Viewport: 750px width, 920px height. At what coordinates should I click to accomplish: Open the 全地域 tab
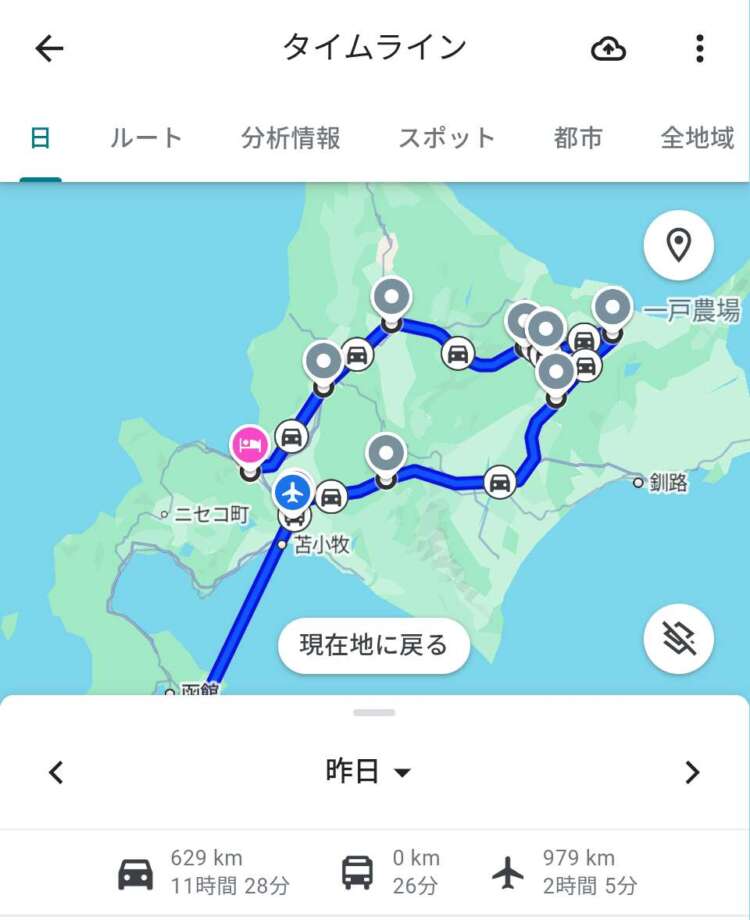[697, 138]
